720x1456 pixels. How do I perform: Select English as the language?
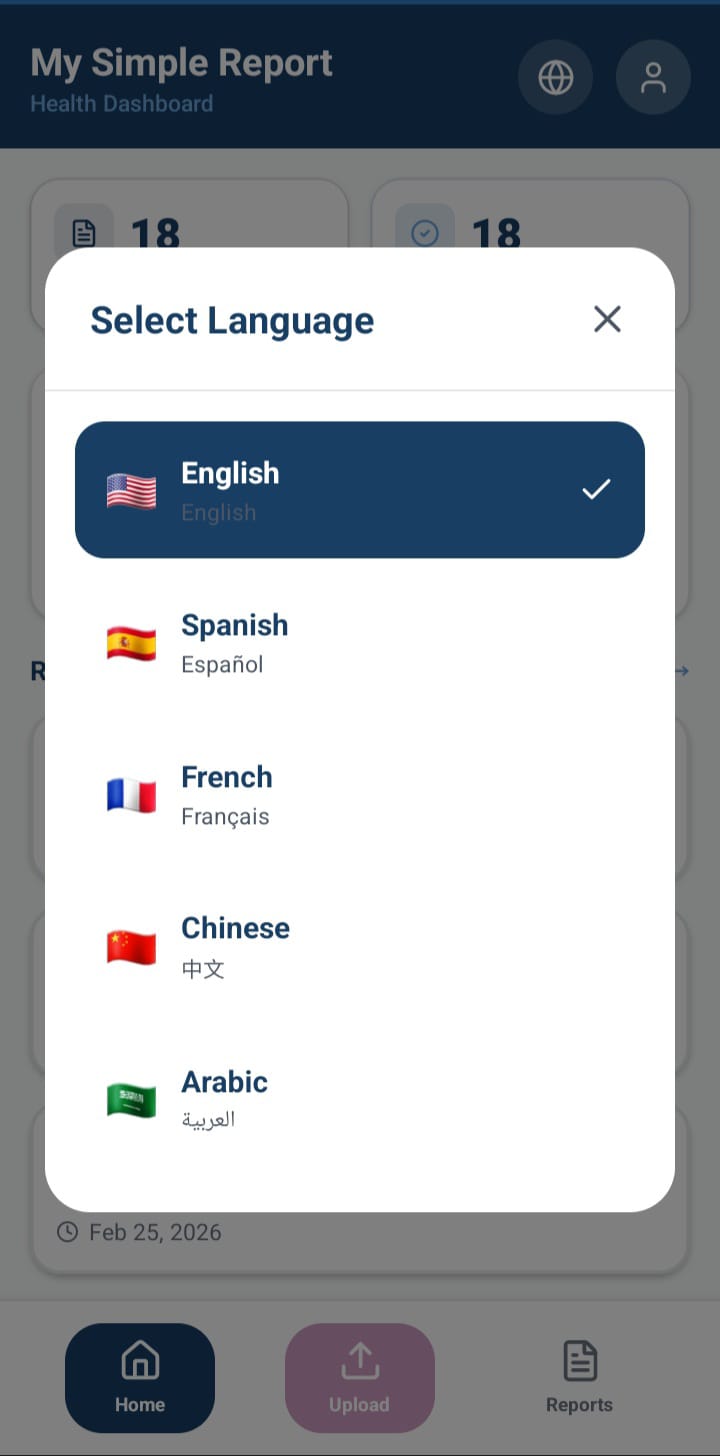[360, 490]
